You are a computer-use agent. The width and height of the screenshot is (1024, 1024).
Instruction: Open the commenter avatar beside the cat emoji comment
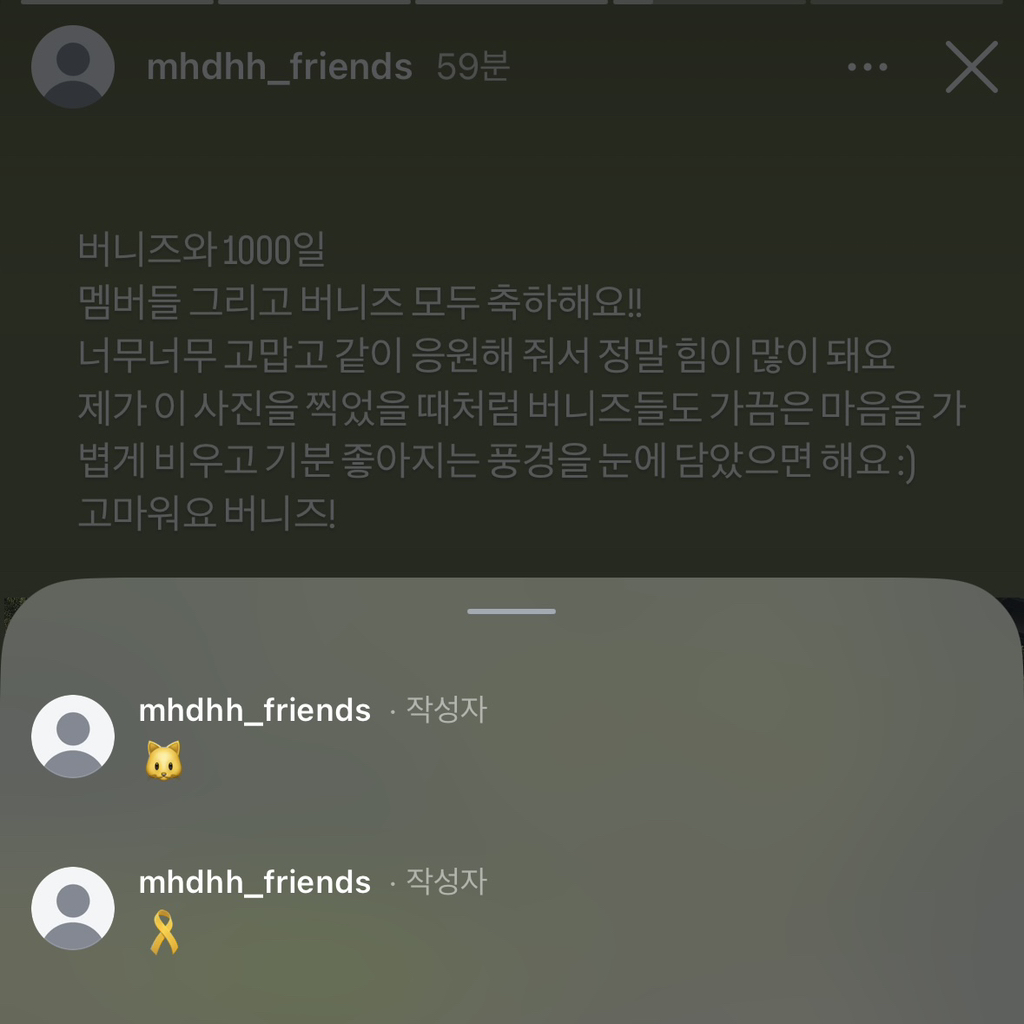coord(73,736)
